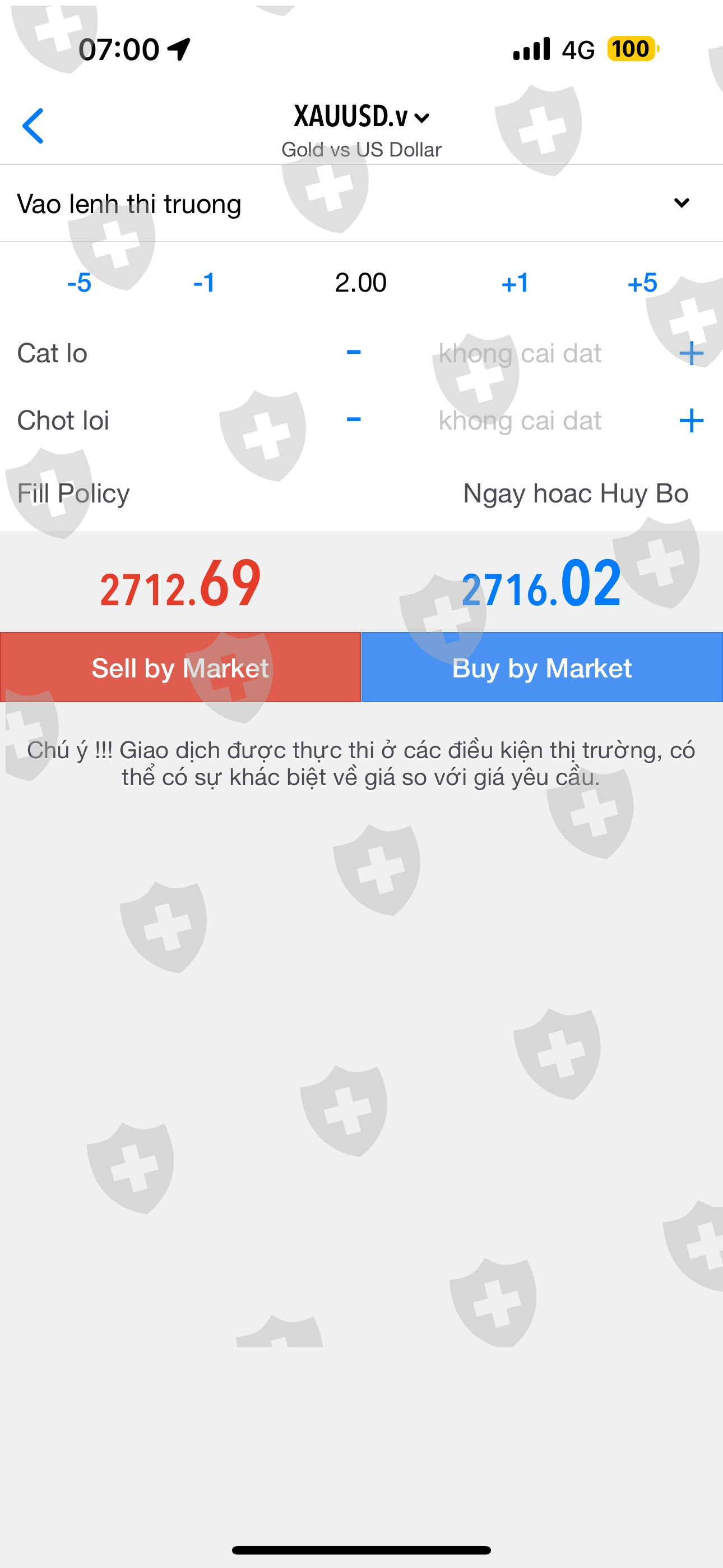Tap Buy by Market

click(543, 667)
